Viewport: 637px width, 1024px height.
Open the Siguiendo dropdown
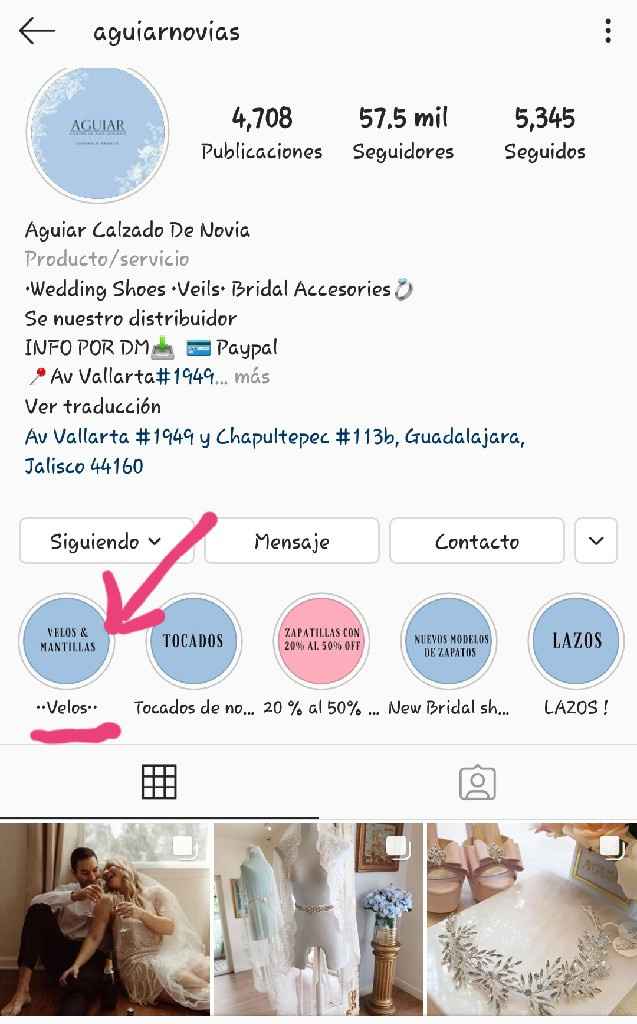tap(107, 541)
